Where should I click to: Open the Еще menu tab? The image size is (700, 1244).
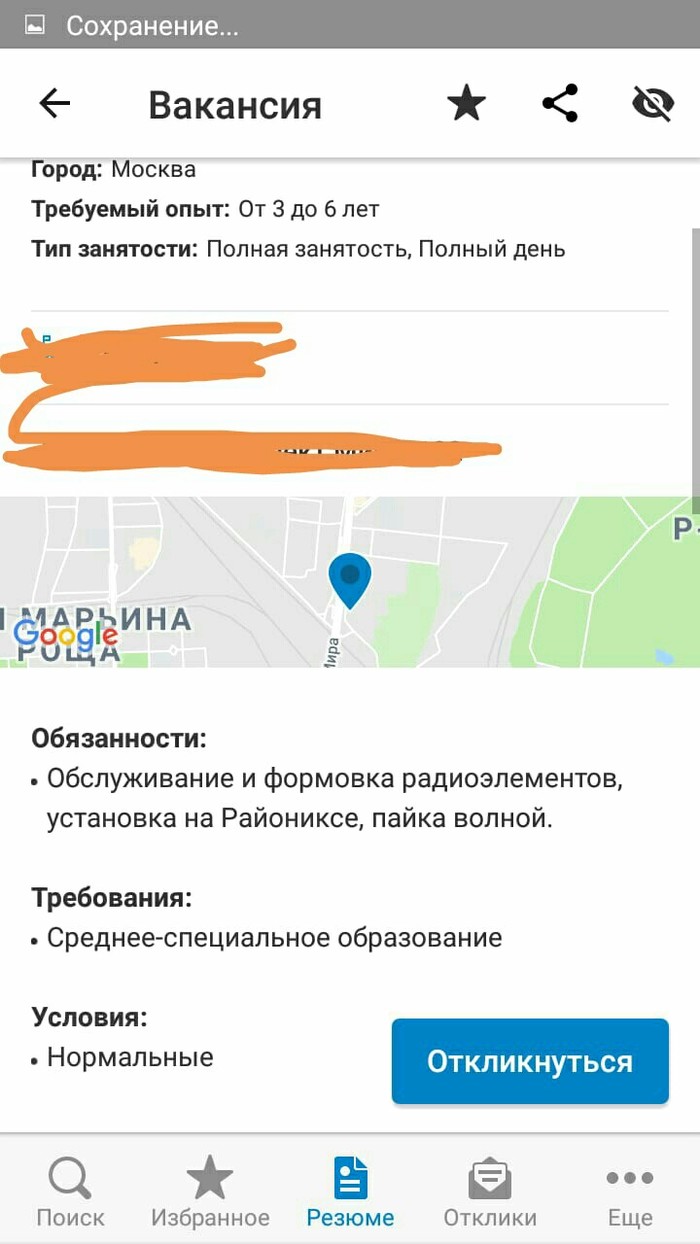(x=630, y=1192)
